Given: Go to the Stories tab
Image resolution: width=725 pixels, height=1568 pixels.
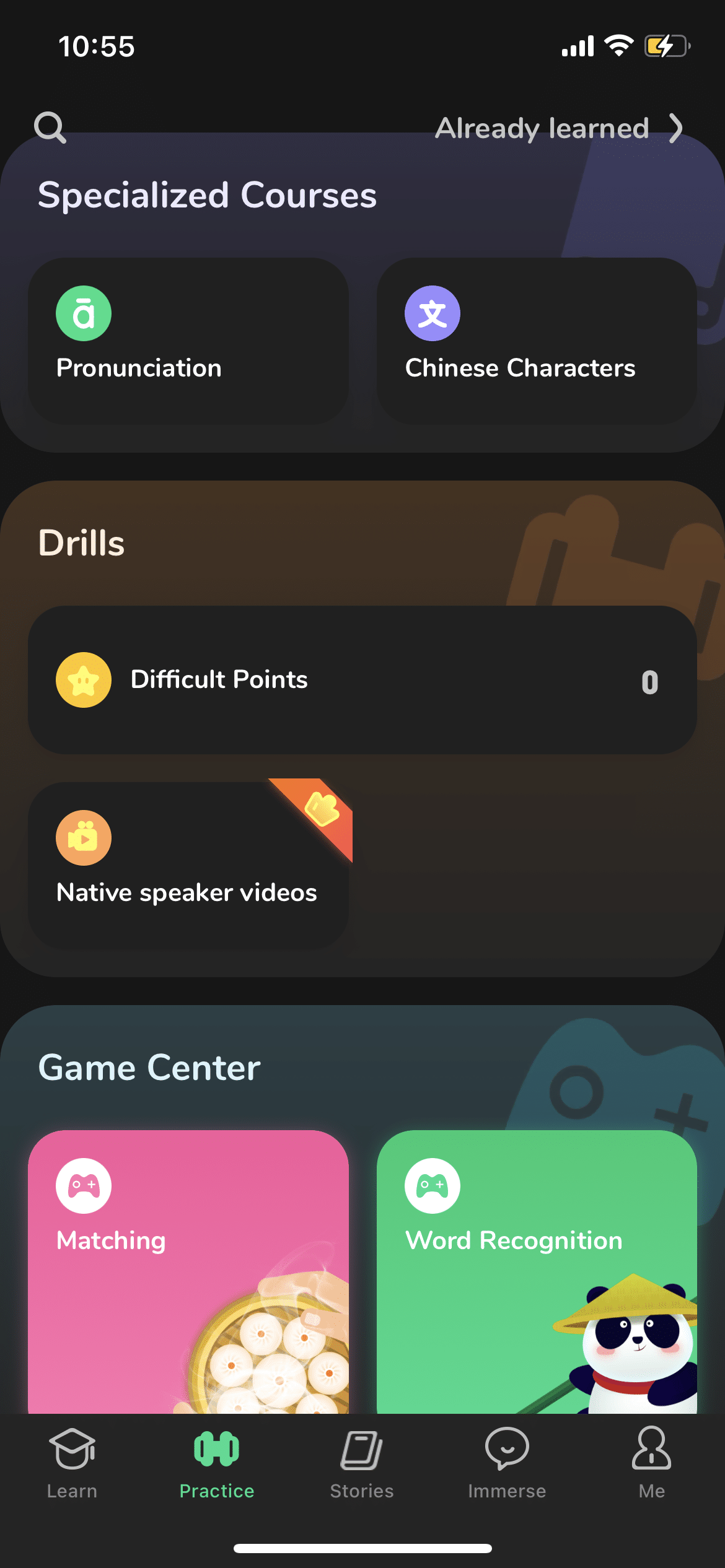Looking at the screenshot, I should pos(362,1464).
